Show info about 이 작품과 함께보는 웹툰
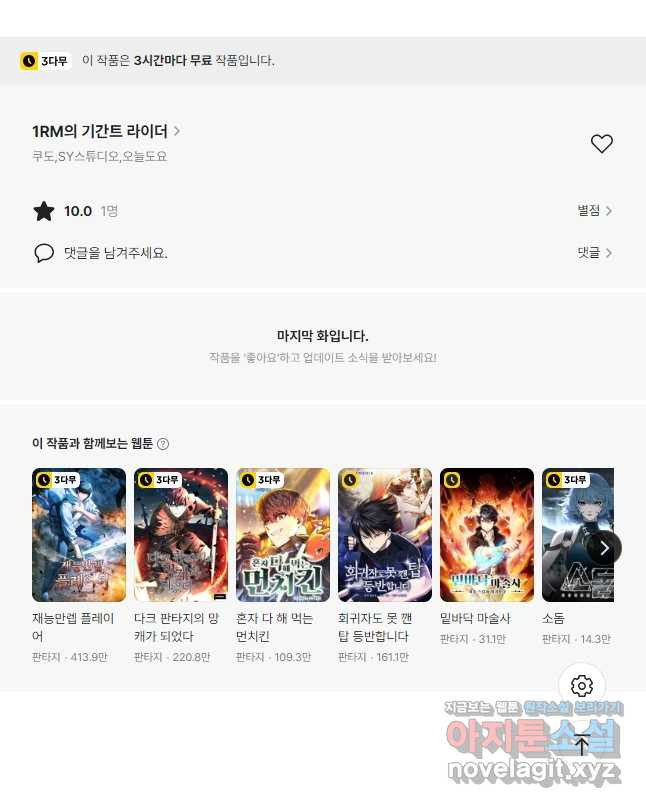The width and height of the screenshot is (646, 808). [163, 444]
